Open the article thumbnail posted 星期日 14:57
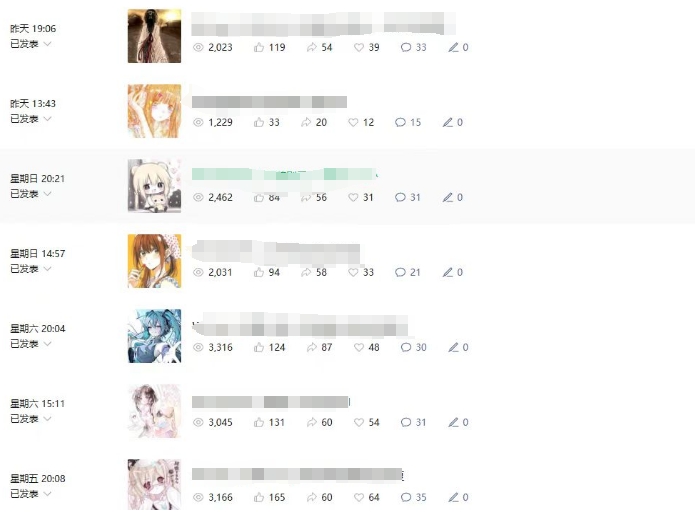The image size is (695, 520). (154, 261)
